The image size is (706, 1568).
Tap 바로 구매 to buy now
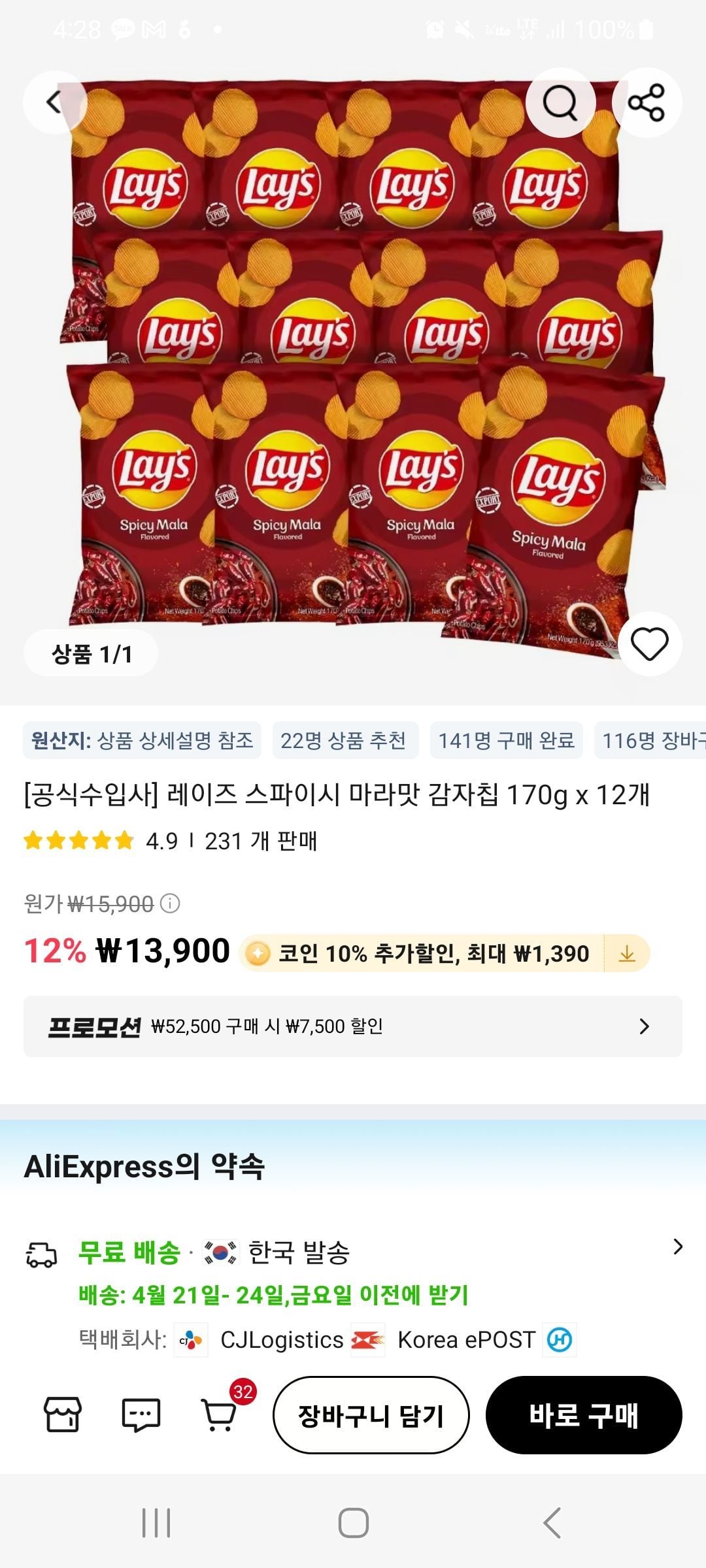[584, 1415]
